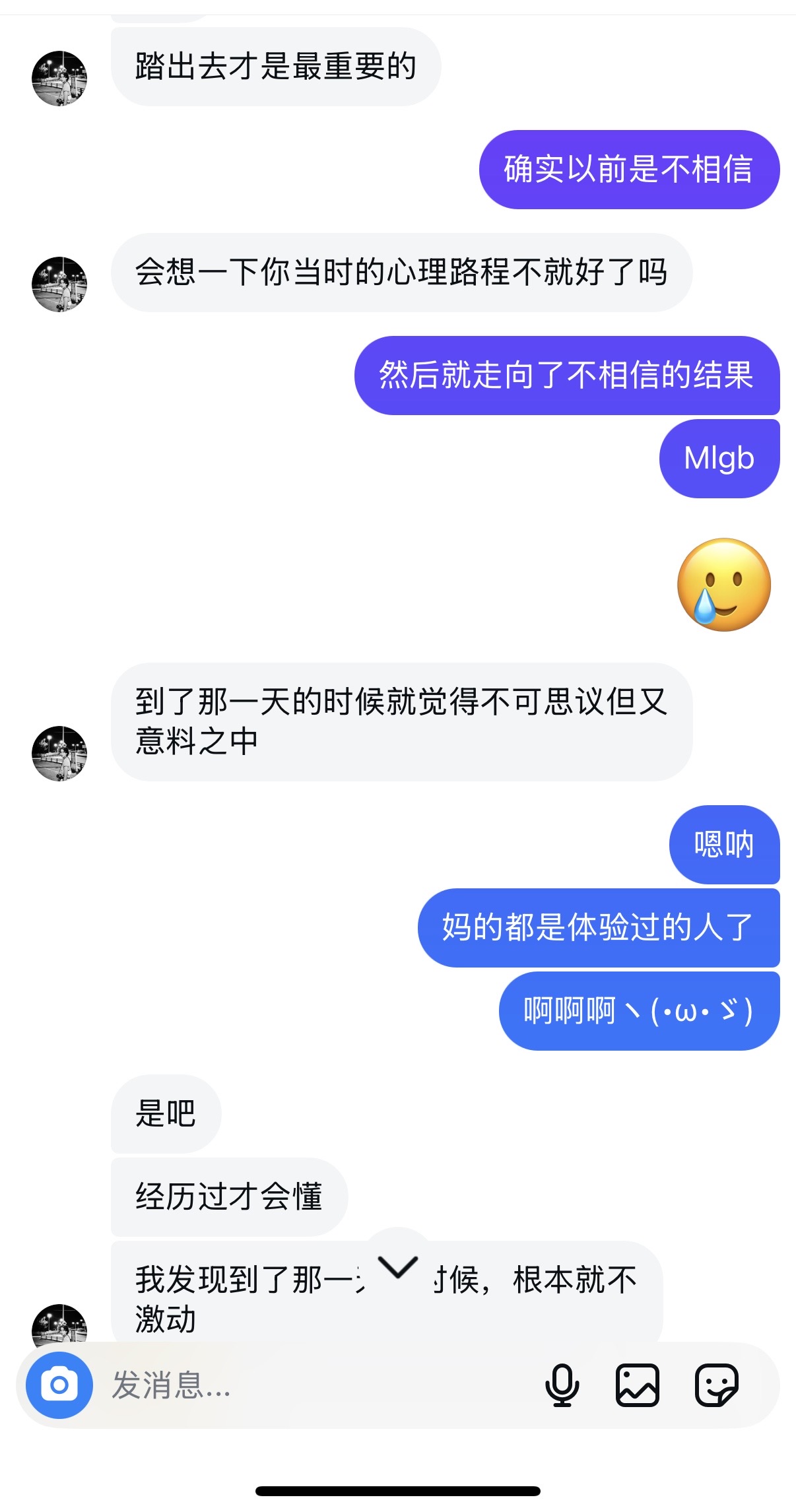Image resolution: width=796 pixels, height=1512 pixels.
Task: Tap the 发消息 message input field
Action: [317, 1385]
